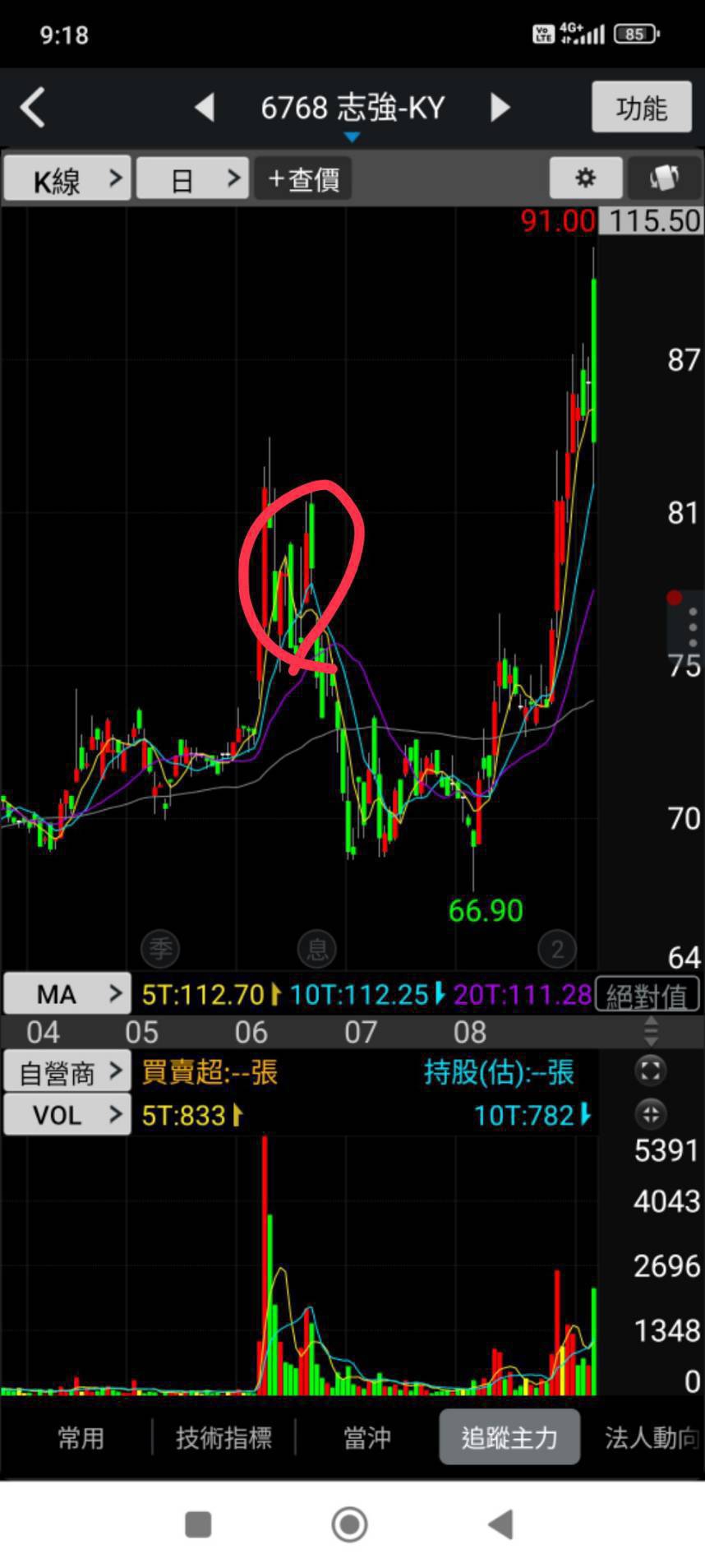Select the 法人動向 tab
Image resolution: width=705 pixels, height=1568 pixels.
(x=651, y=1437)
